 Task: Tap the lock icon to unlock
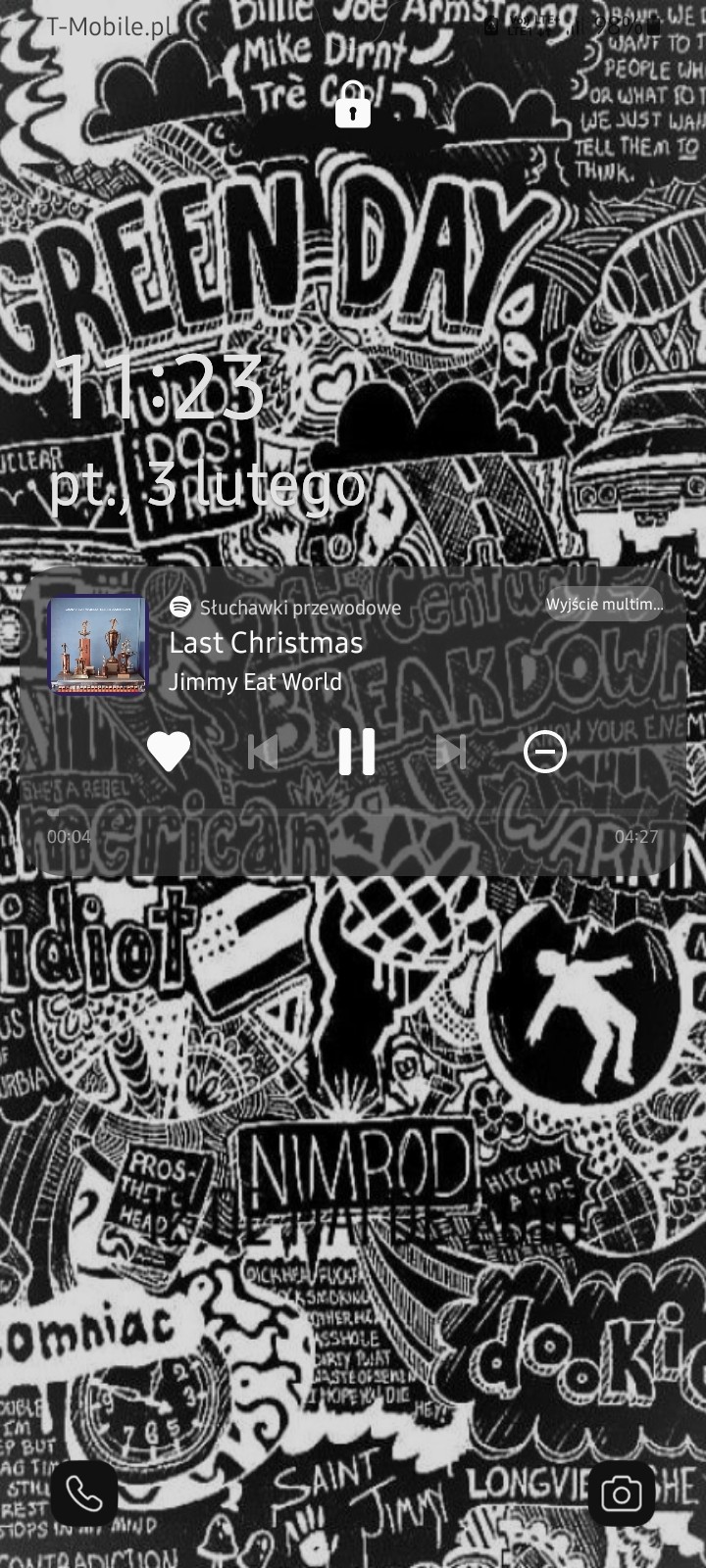tap(353, 106)
